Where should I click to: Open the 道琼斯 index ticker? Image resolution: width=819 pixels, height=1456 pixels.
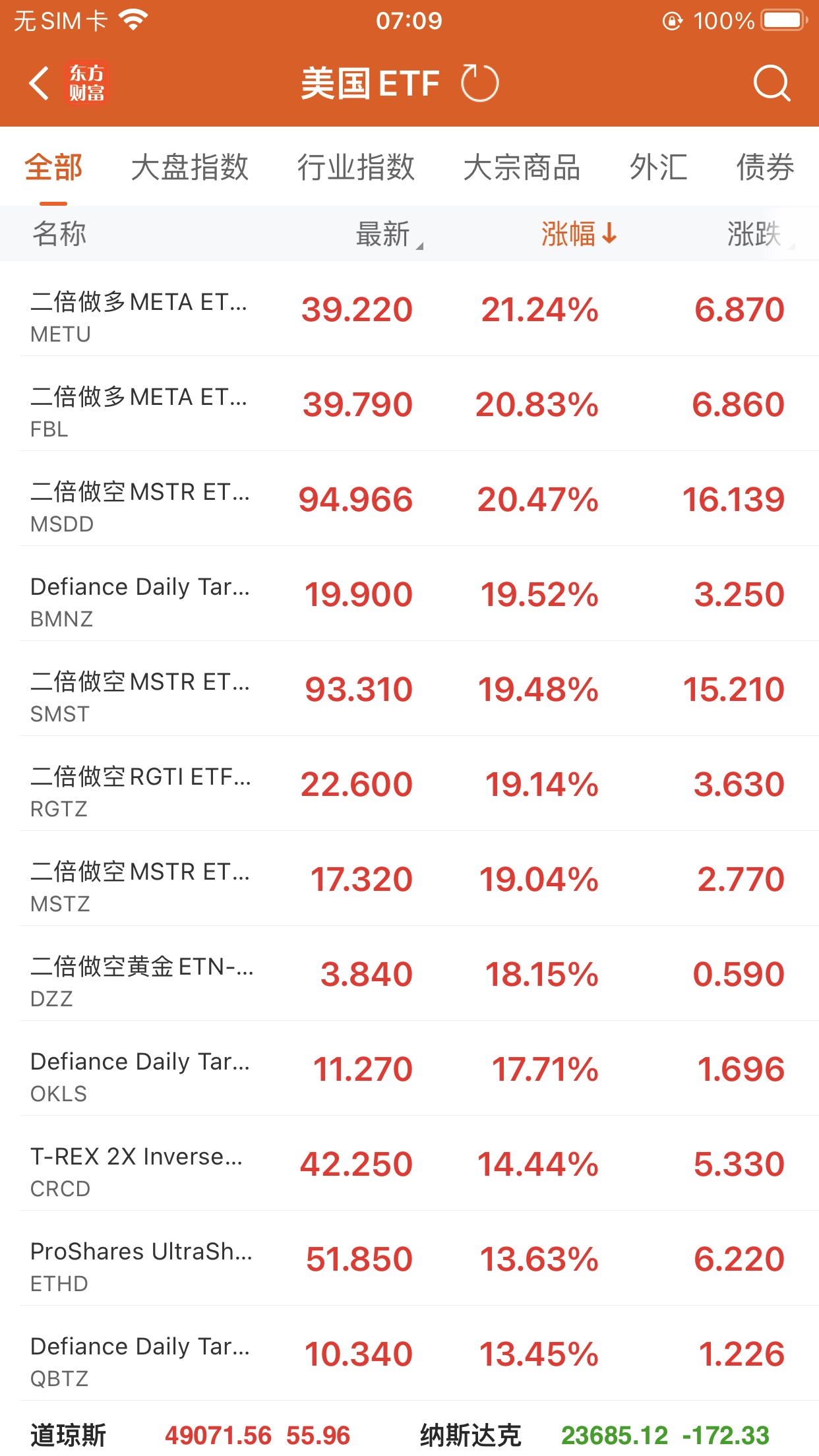click(191, 1435)
